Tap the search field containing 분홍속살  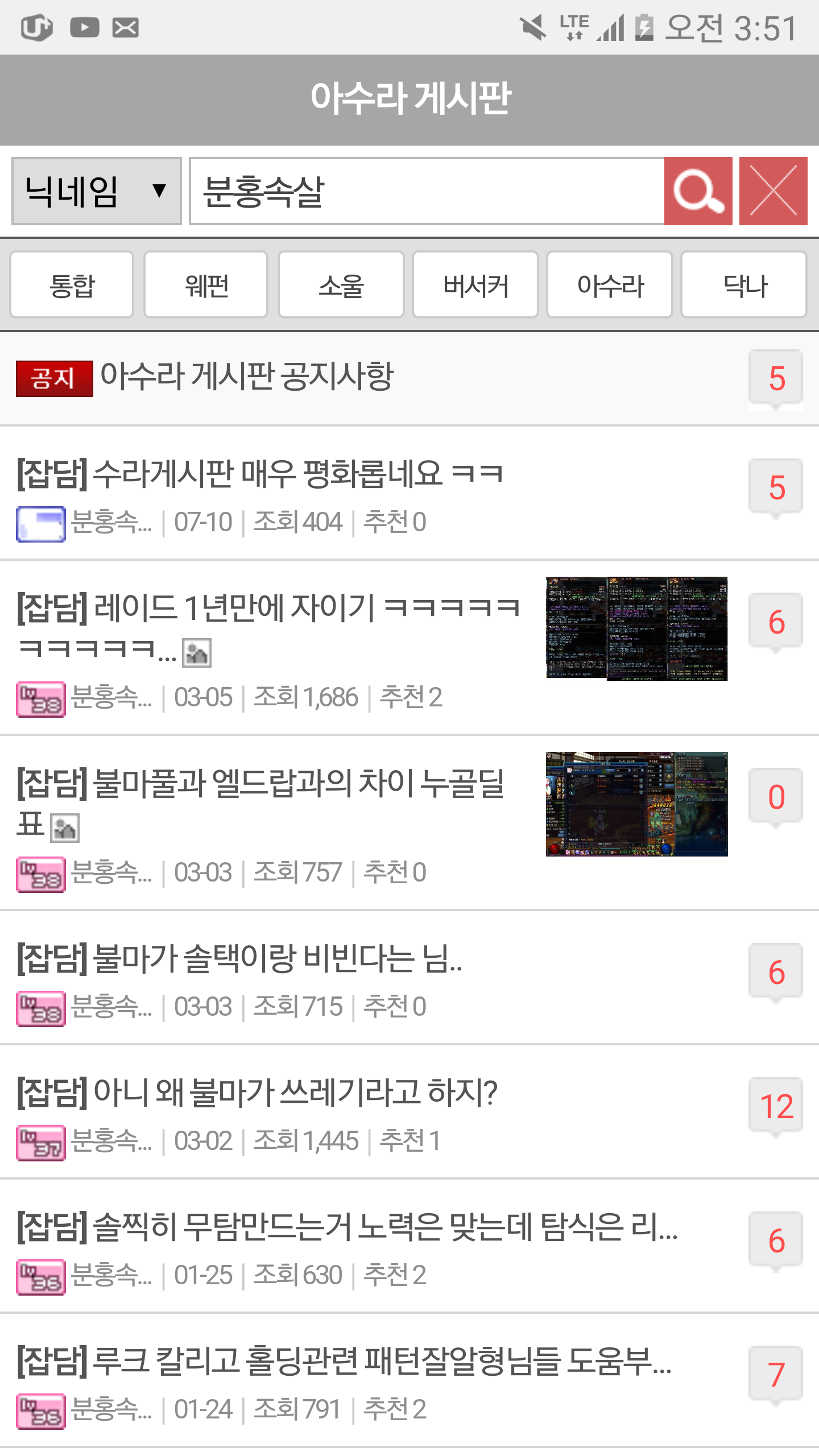tap(427, 191)
